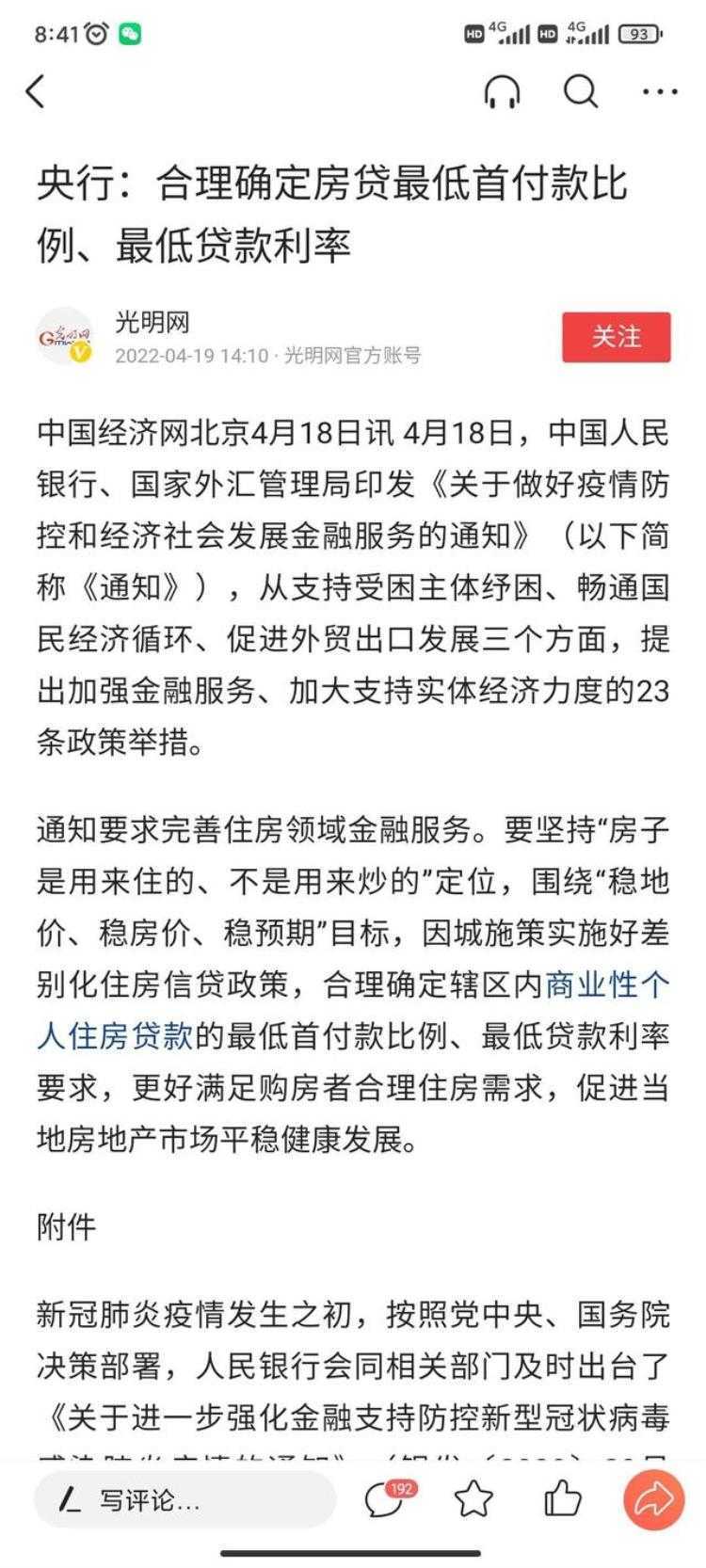The width and height of the screenshot is (706, 1568).
Task: Open the three-dot overflow menu
Action: (659, 91)
